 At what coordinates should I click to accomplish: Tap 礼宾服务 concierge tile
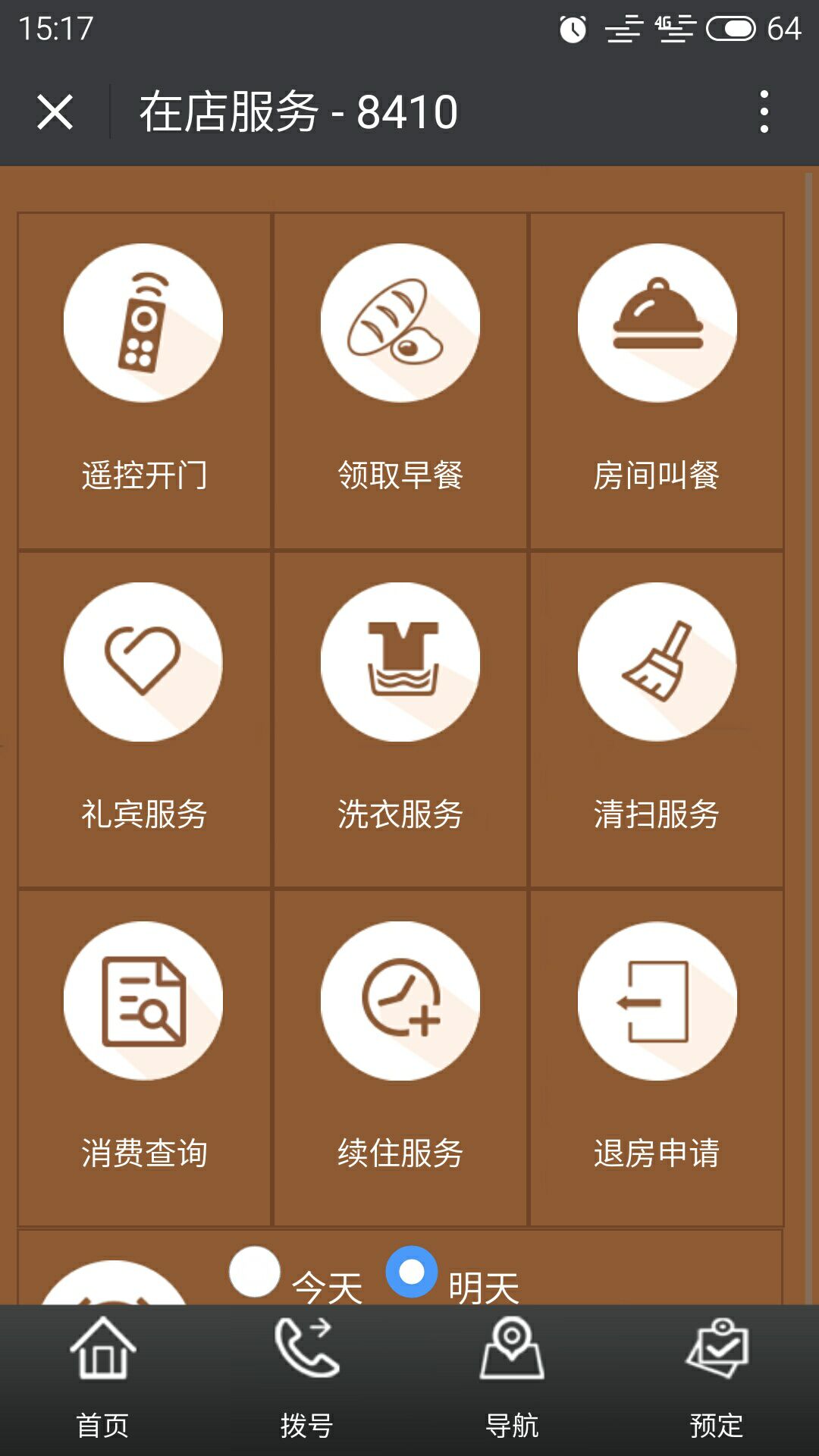(144, 720)
